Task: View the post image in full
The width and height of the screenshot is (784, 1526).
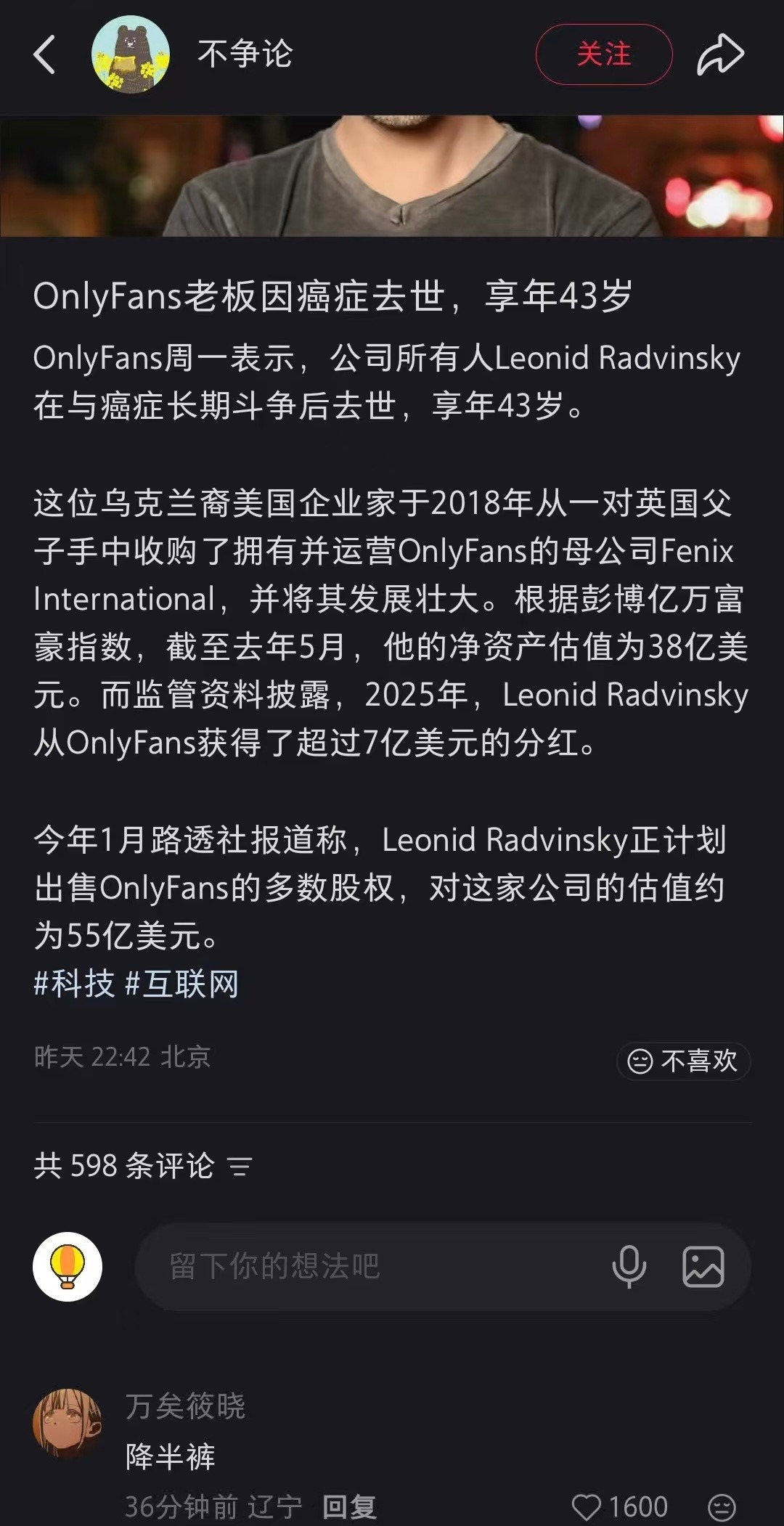Action: 392,176
